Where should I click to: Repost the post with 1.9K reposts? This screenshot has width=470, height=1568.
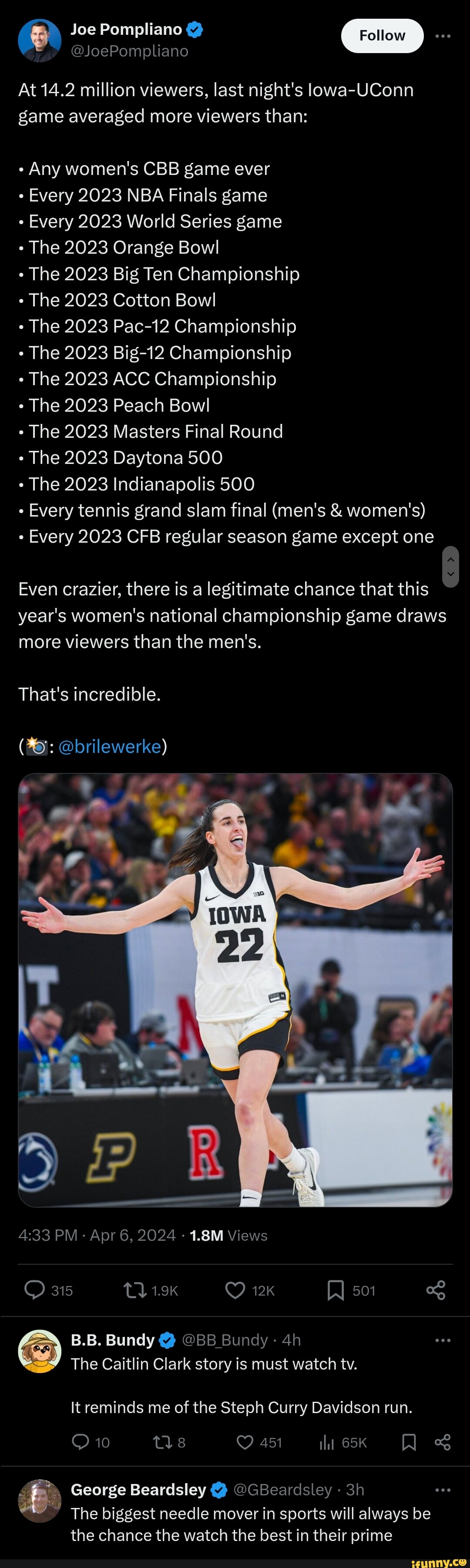coord(134,1290)
